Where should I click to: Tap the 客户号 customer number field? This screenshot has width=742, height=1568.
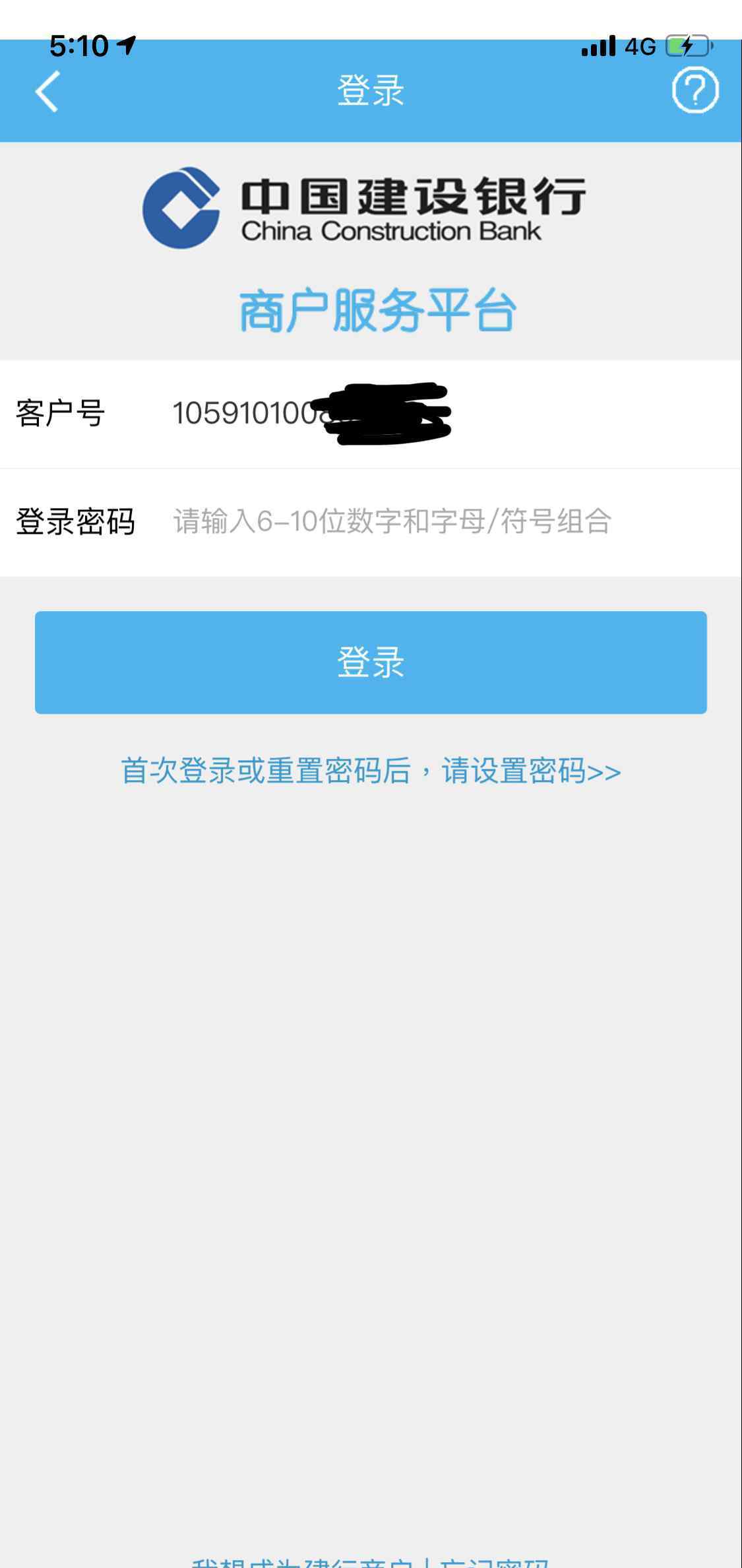(371, 414)
